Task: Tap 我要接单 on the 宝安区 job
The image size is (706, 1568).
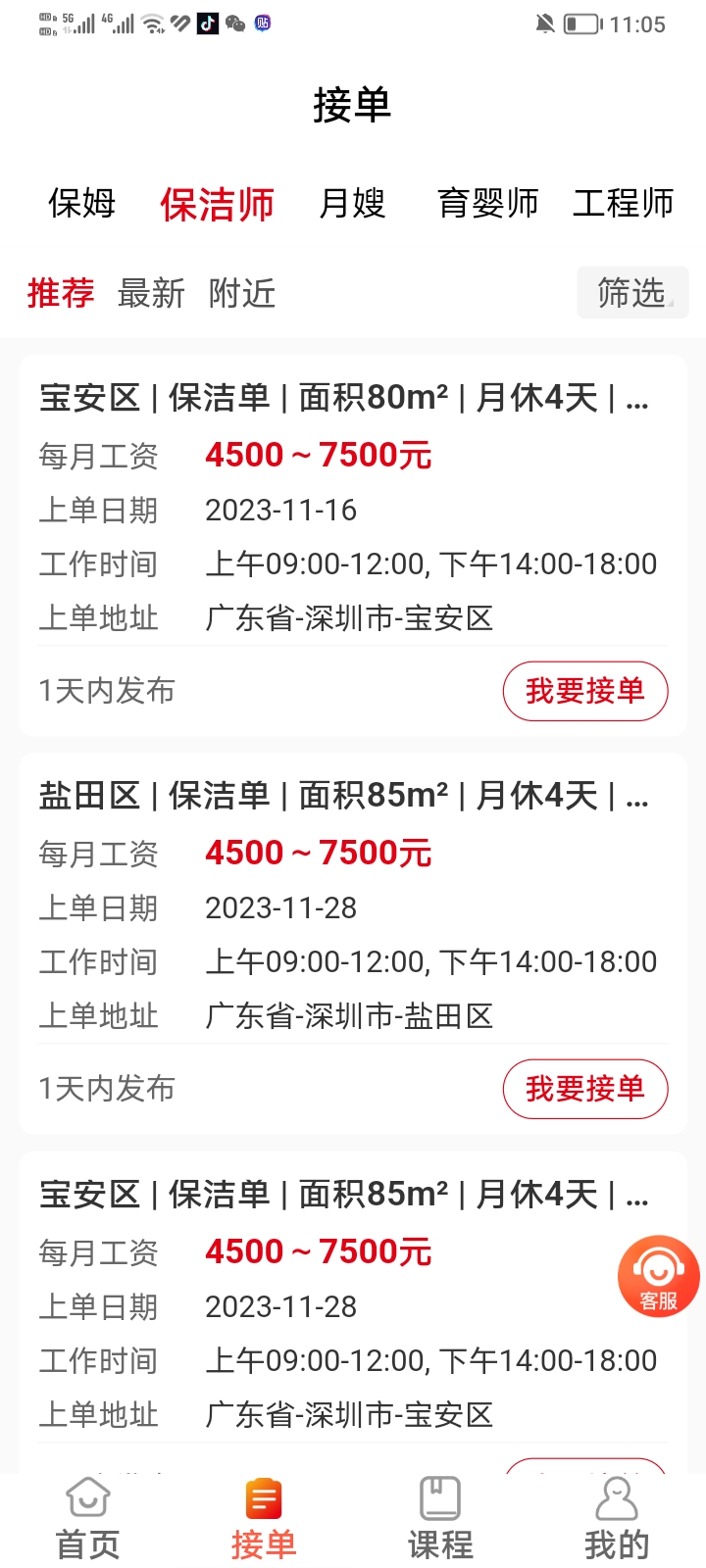Action: tap(585, 691)
